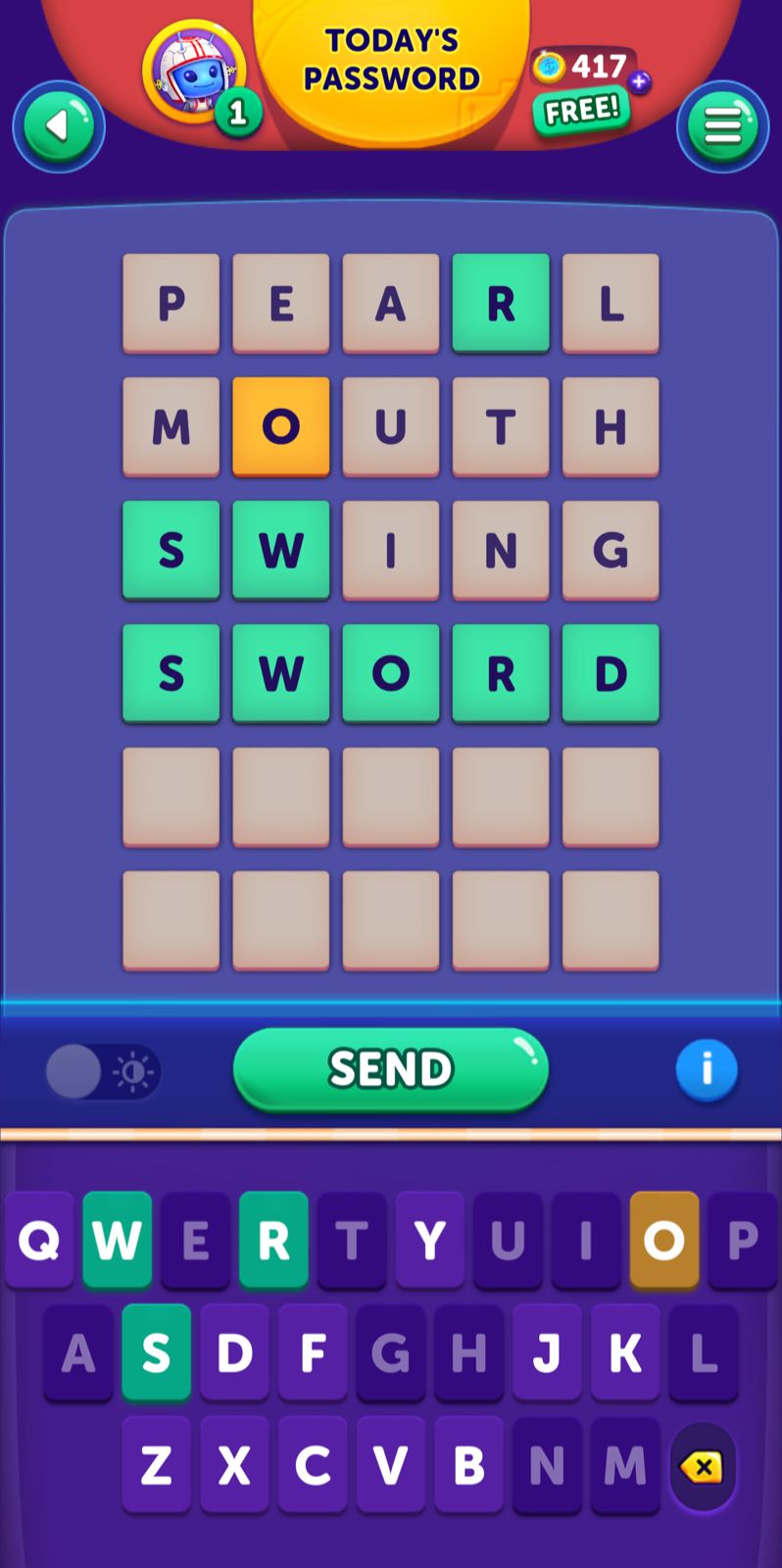Screen dimensions: 782x1568
Task: Tap the Z key
Action: click(157, 1465)
